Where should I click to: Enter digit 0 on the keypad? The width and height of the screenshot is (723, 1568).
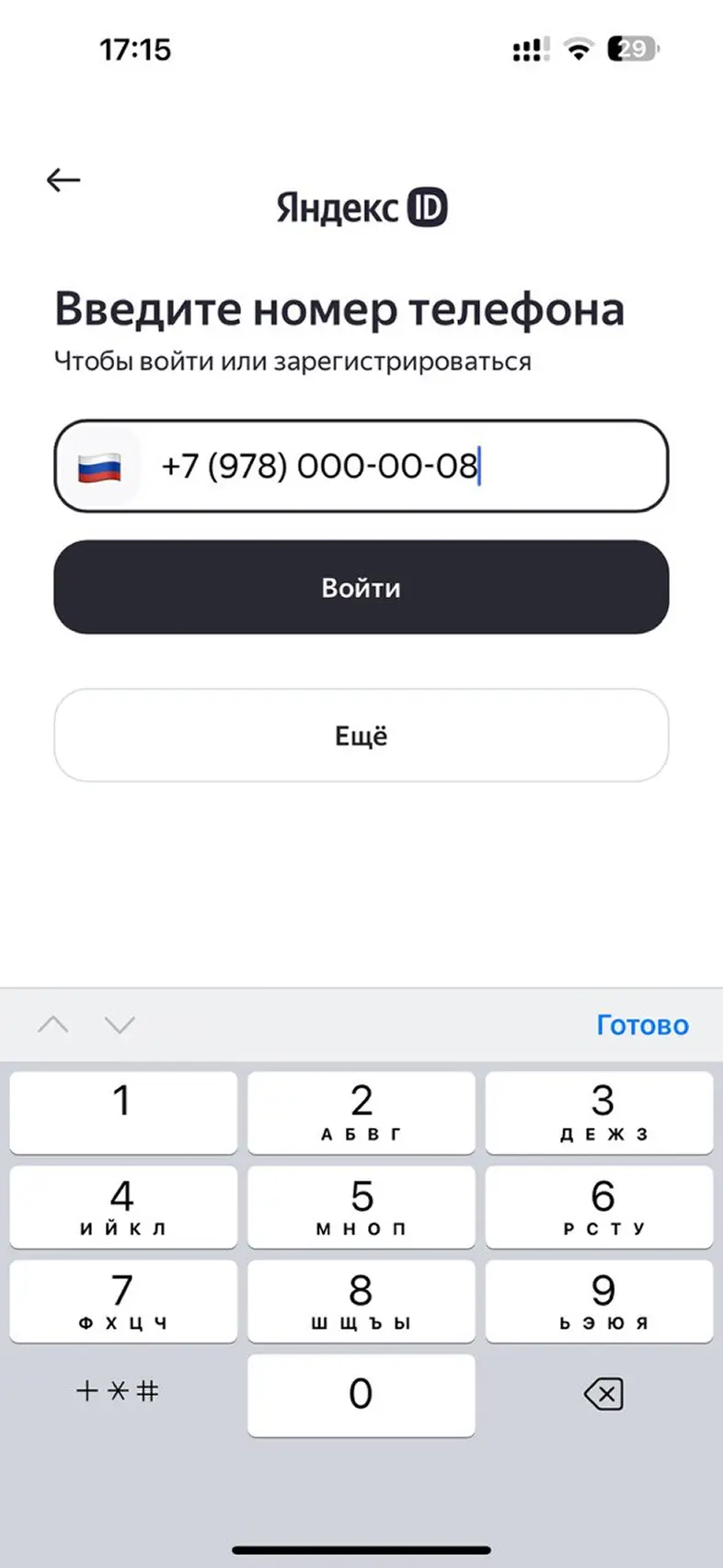[x=361, y=1394]
